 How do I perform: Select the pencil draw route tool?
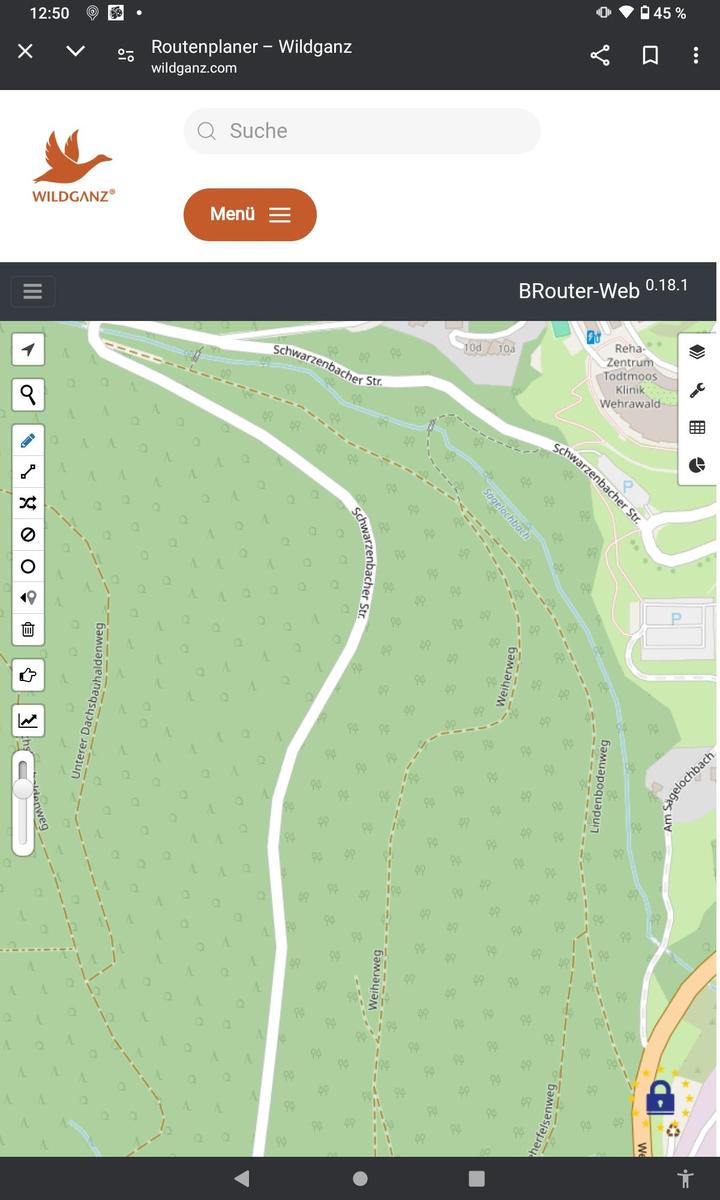(x=28, y=440)
